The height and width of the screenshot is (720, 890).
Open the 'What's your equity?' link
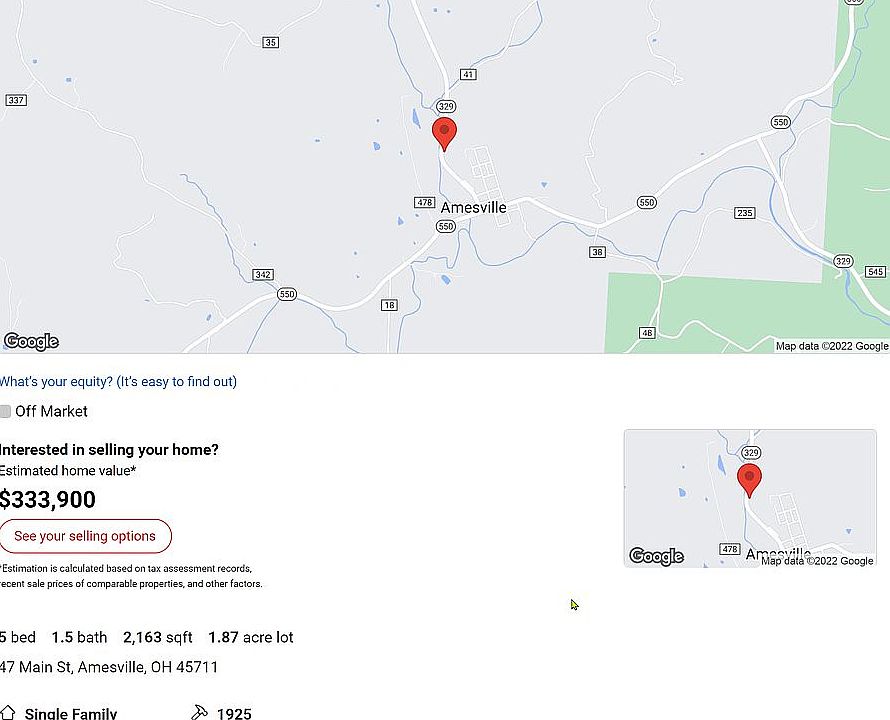pyautogui.click(x=118, y=381)
